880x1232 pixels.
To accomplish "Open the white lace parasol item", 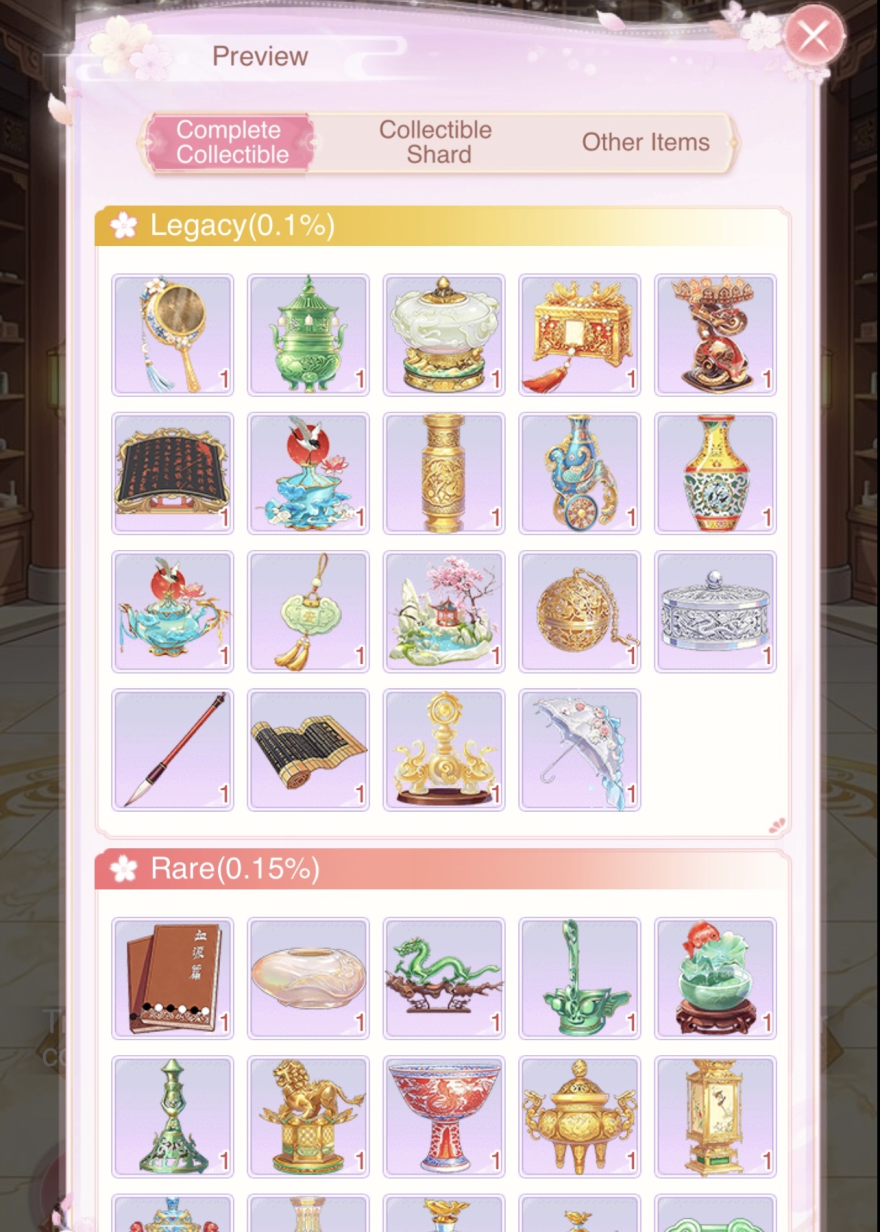I will [580, 749].
